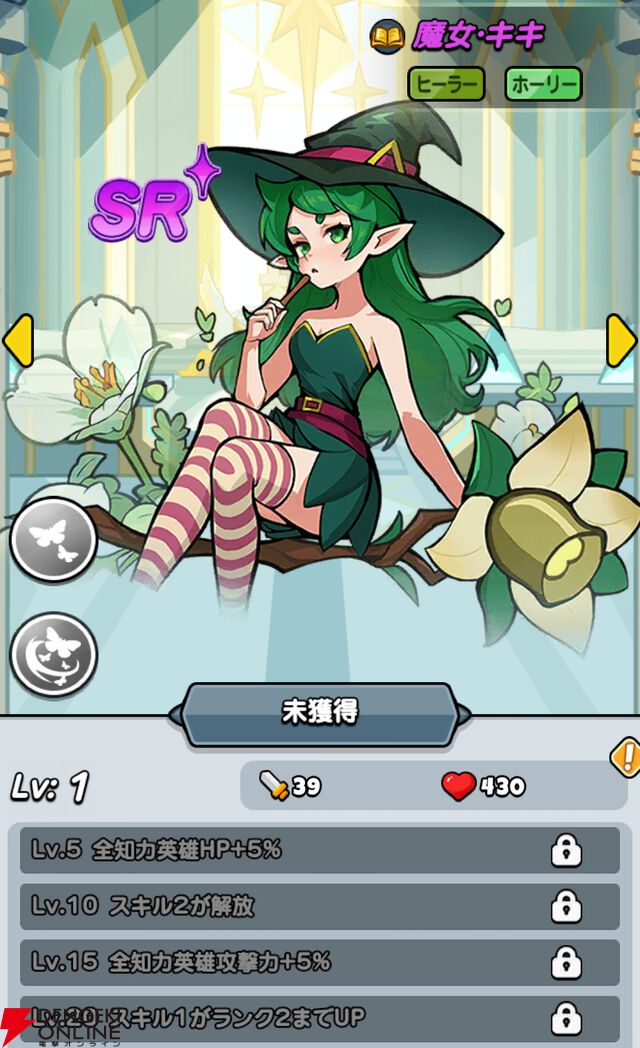
Task: Go to the previous hero with left arrow
Action: click(x=18, y=341)
